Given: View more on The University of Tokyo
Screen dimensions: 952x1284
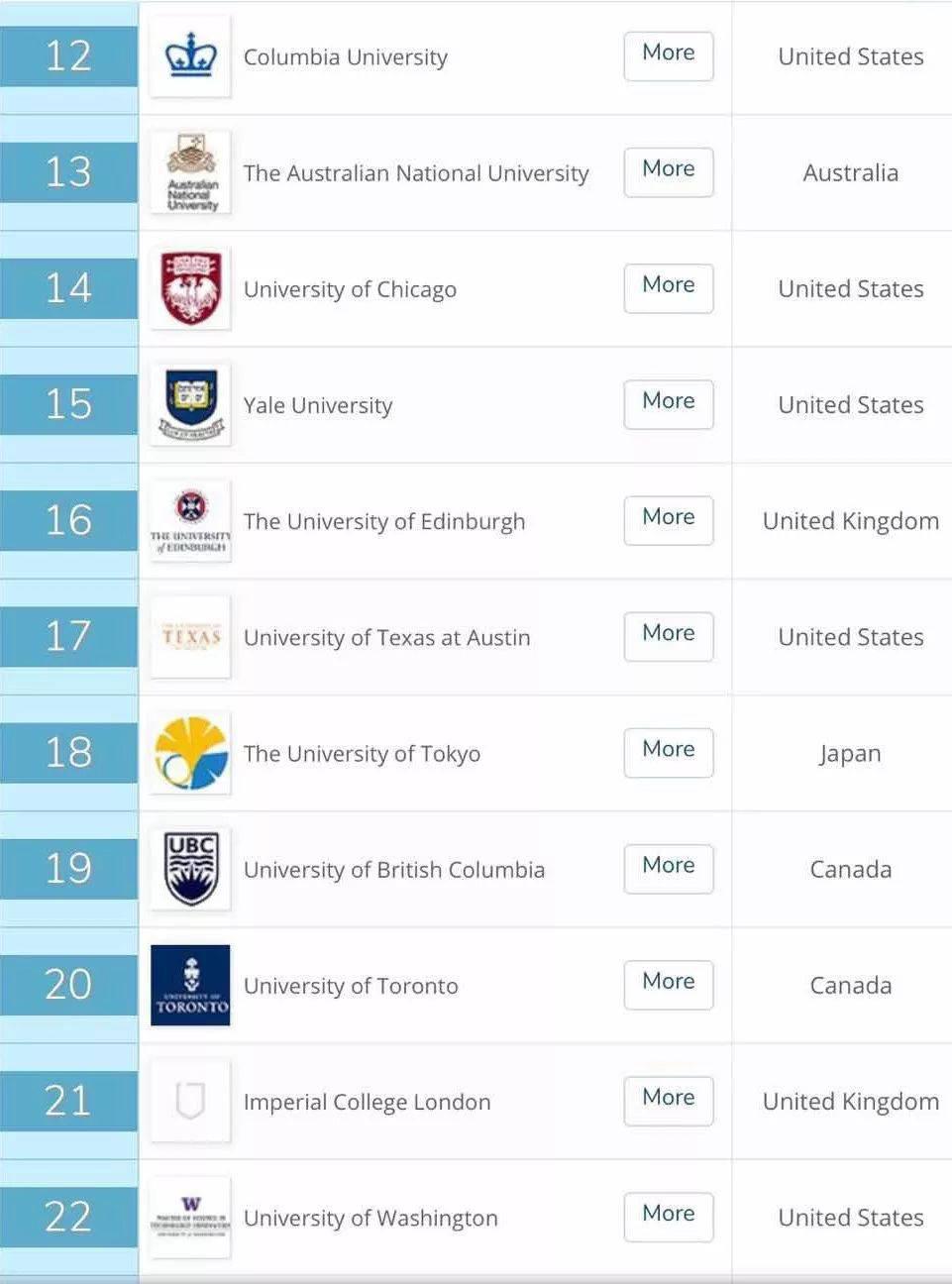Looking at the screenshot, I should click(x=668, y=751).
